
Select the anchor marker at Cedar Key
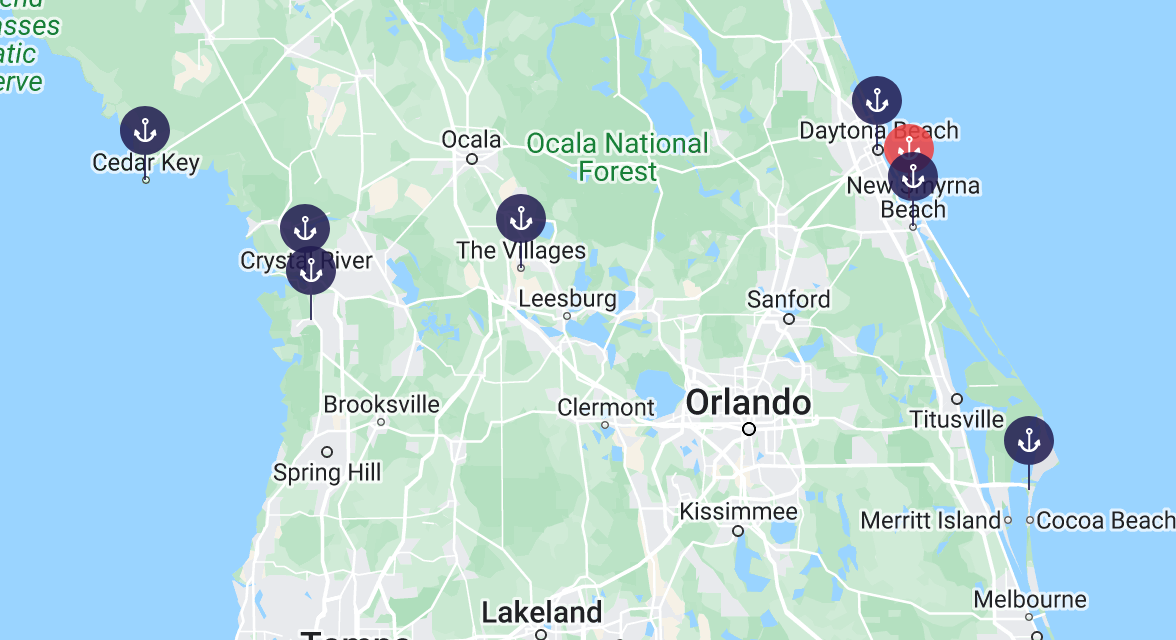145,130
